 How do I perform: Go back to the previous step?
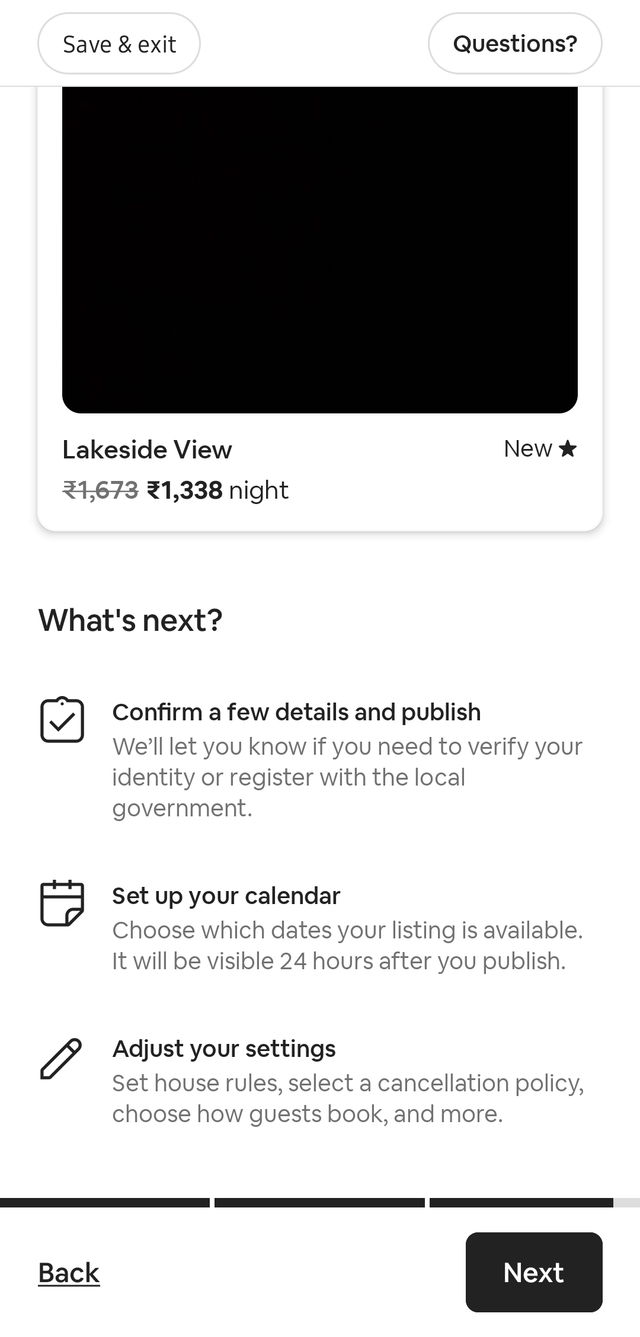coord(69,1272)
